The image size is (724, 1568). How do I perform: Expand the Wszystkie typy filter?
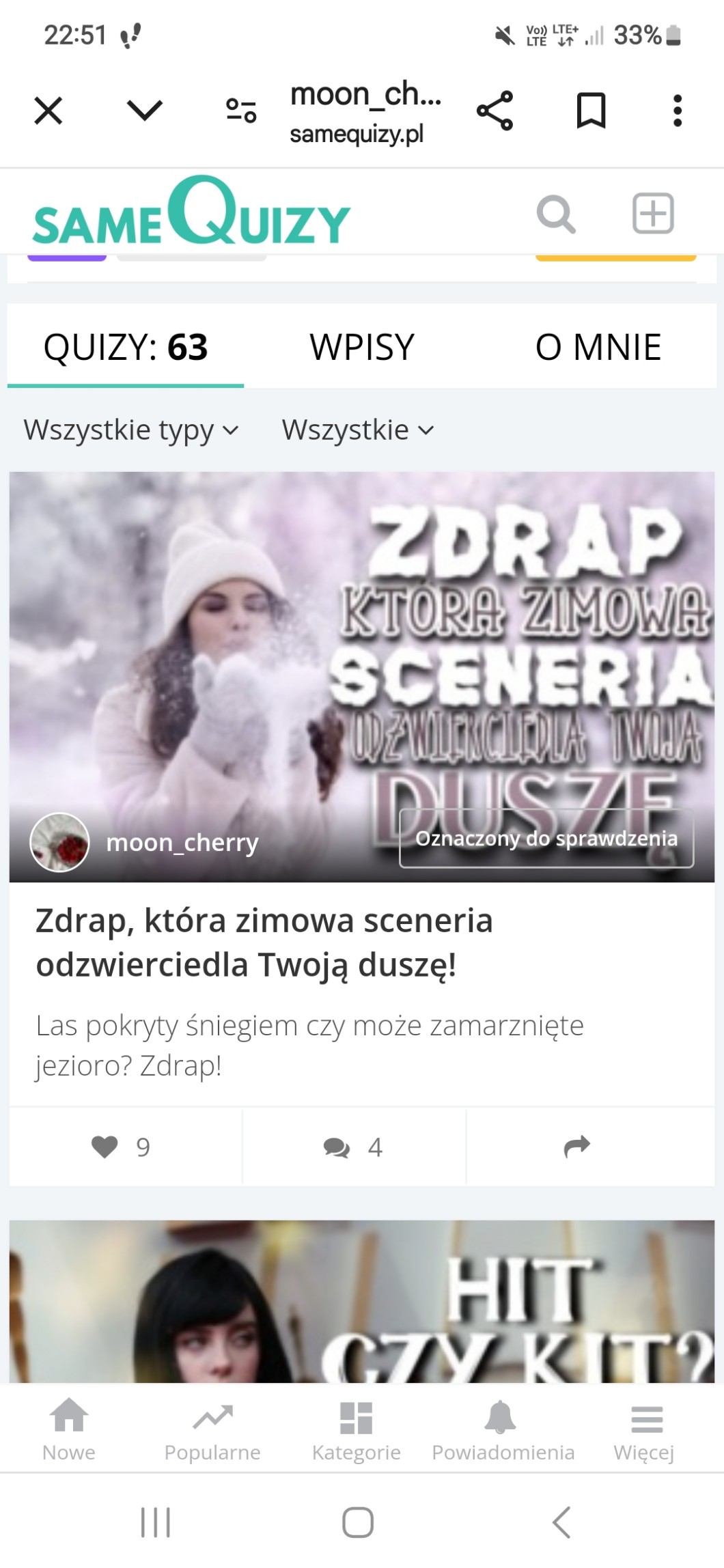click(131, 430)
